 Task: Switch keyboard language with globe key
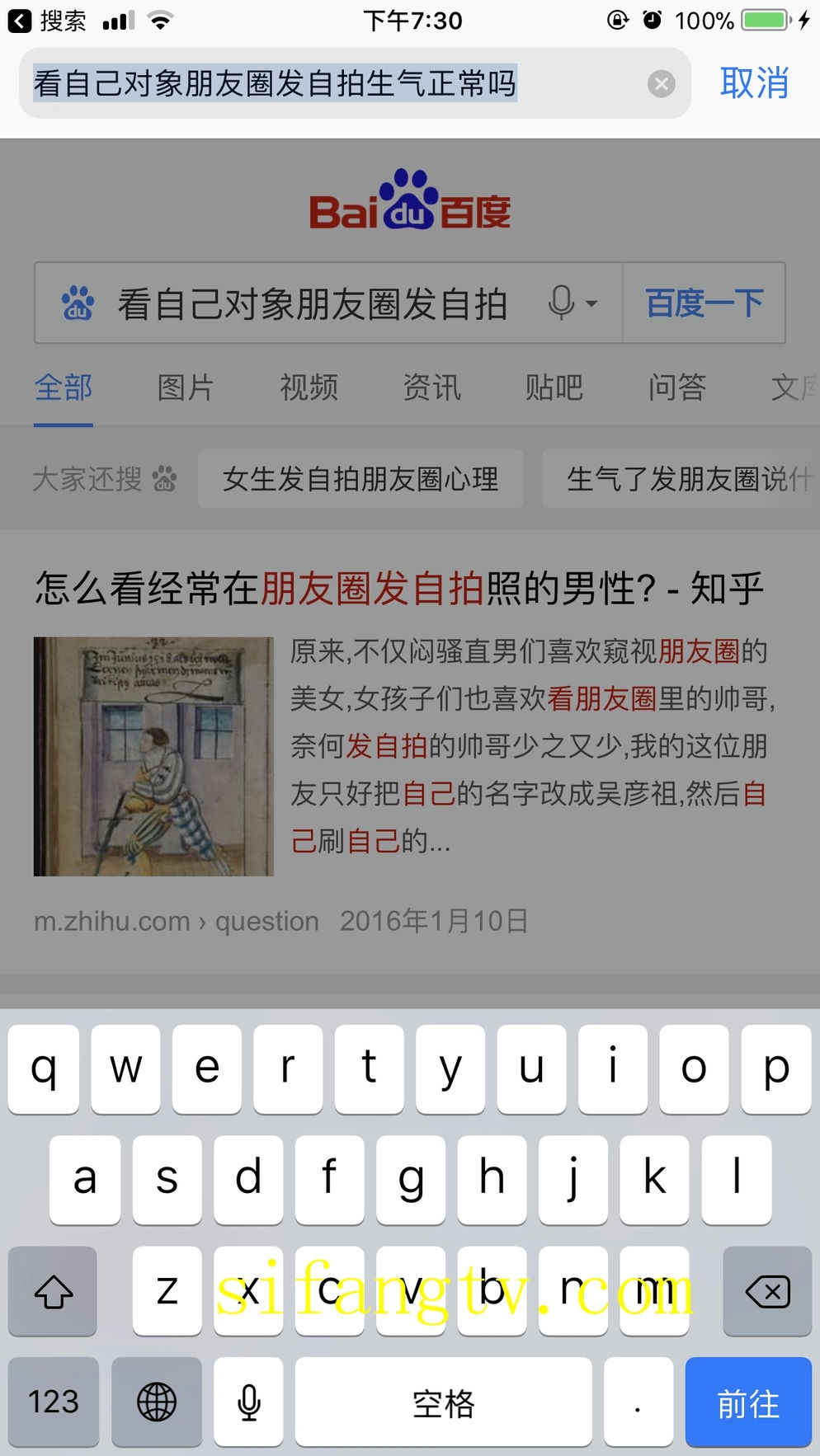(x=157, y=1402)
